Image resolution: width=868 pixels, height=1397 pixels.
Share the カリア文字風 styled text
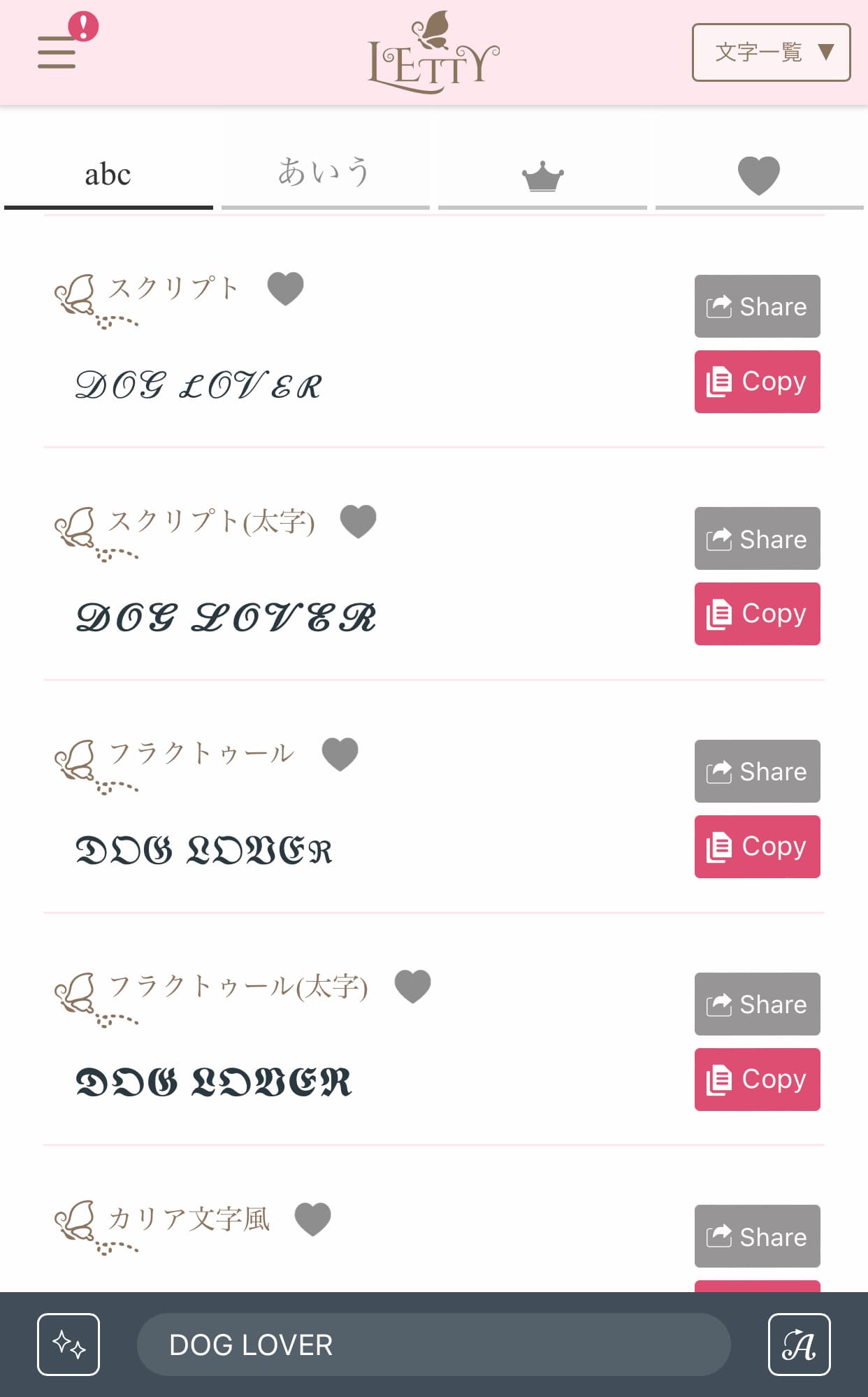point(757,1236)
